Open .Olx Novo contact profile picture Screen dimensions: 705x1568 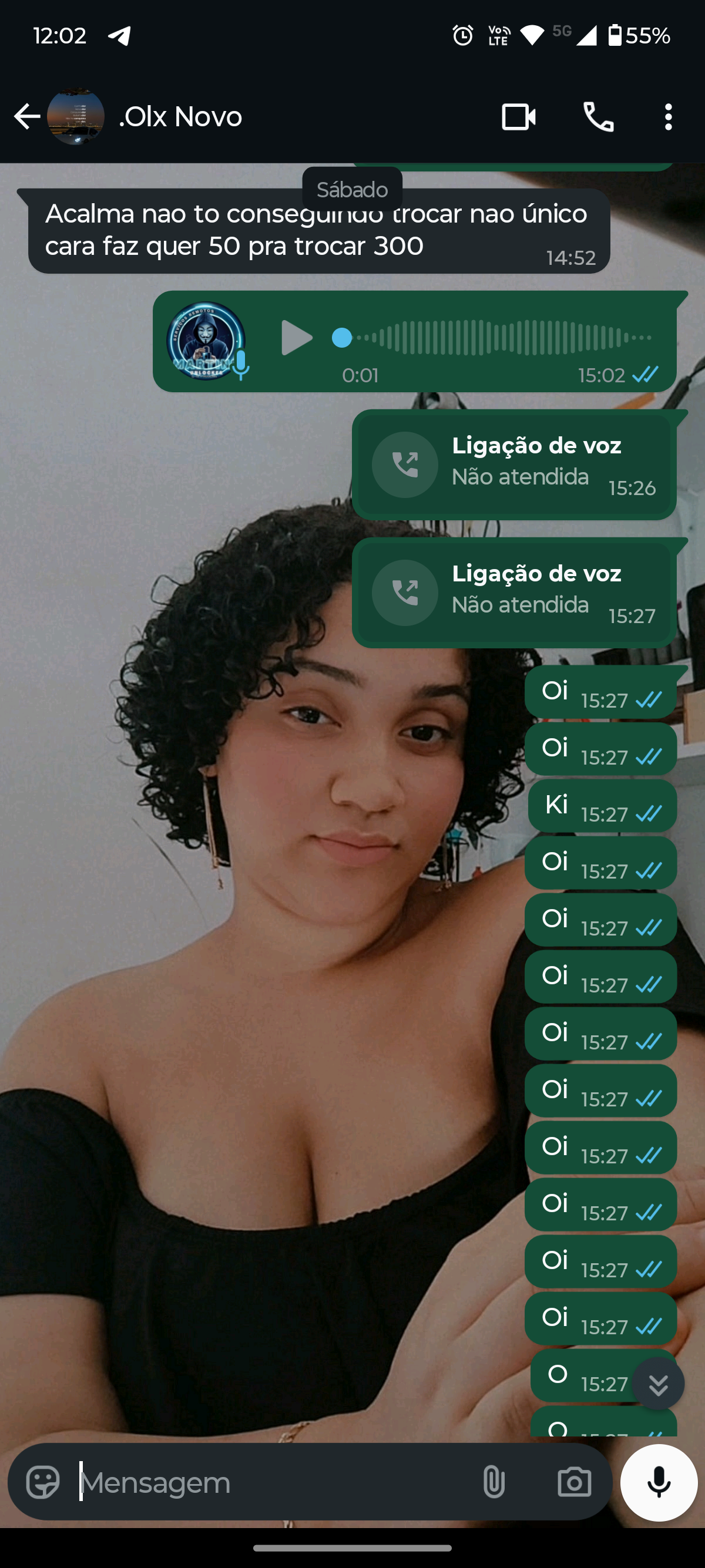click(75, 116)
